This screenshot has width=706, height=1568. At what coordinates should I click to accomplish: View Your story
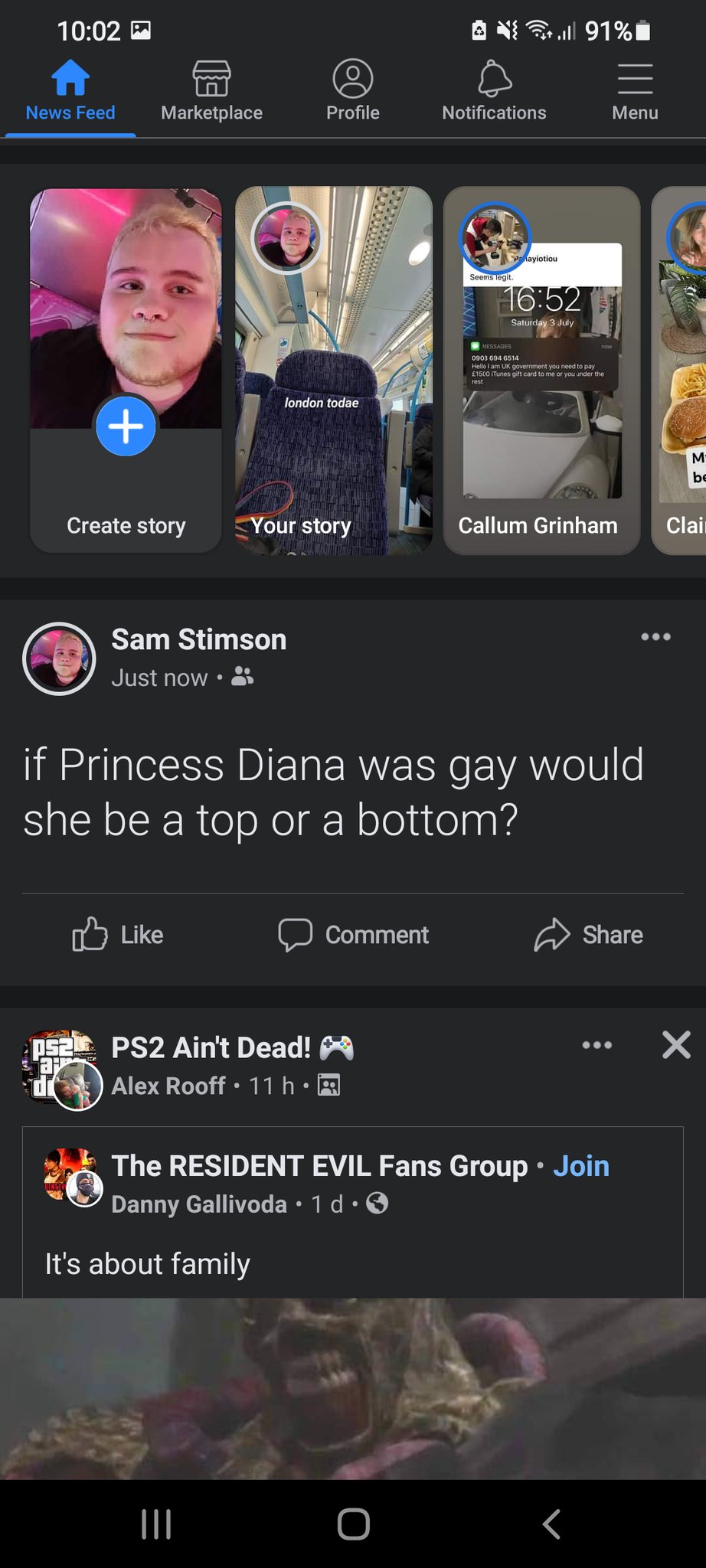click(x=334, y=371)
